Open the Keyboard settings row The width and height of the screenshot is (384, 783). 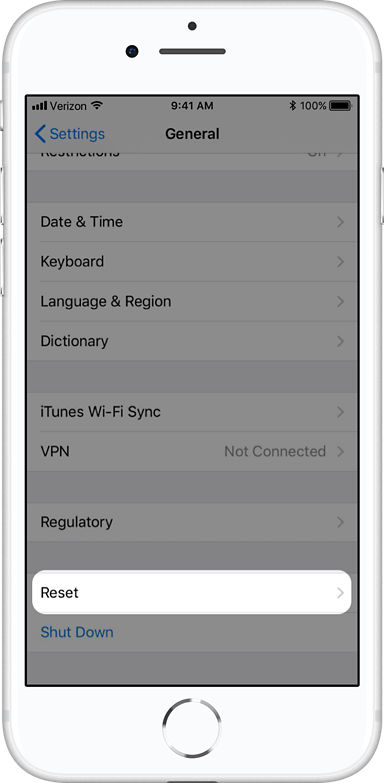(x=192, y=262)
